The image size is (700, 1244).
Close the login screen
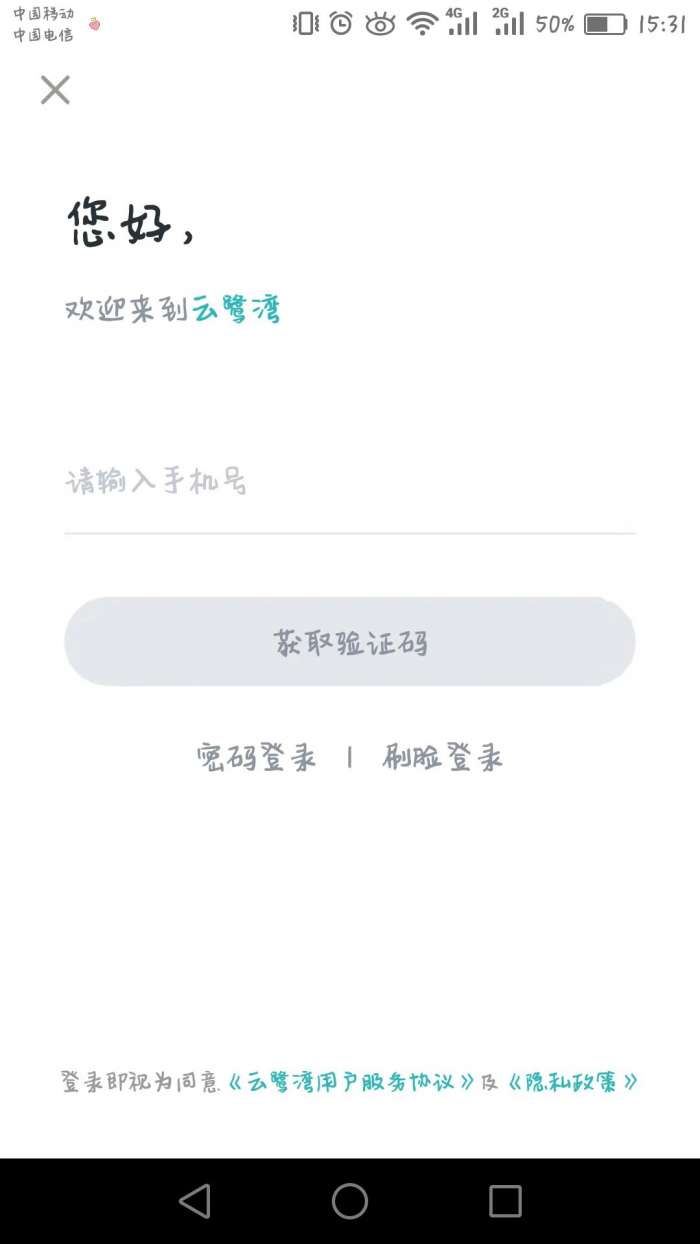click(55, 90)
